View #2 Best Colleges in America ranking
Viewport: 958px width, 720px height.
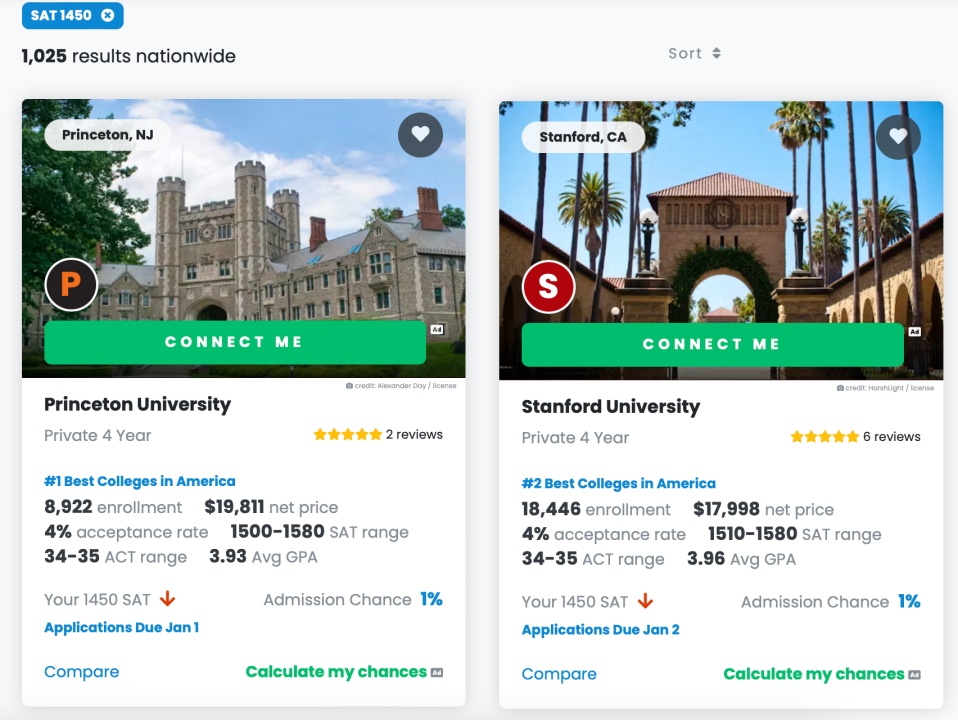tap(618, 483)
